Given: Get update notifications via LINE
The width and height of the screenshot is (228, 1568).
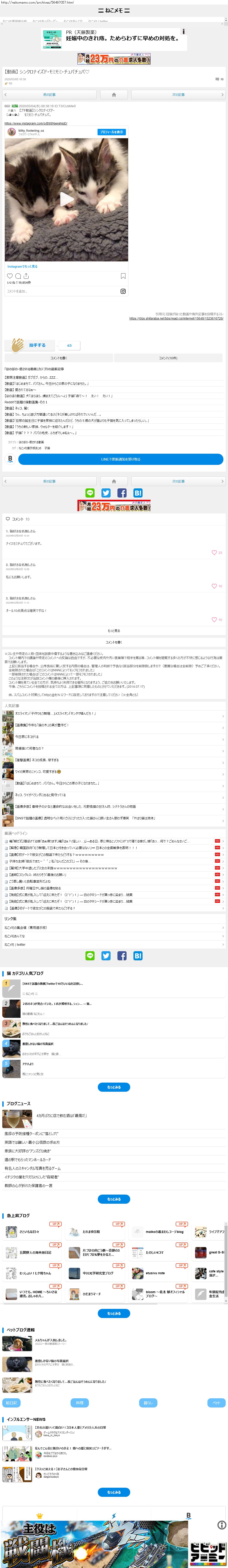Looking at the screenshot, I should point(120,459).
